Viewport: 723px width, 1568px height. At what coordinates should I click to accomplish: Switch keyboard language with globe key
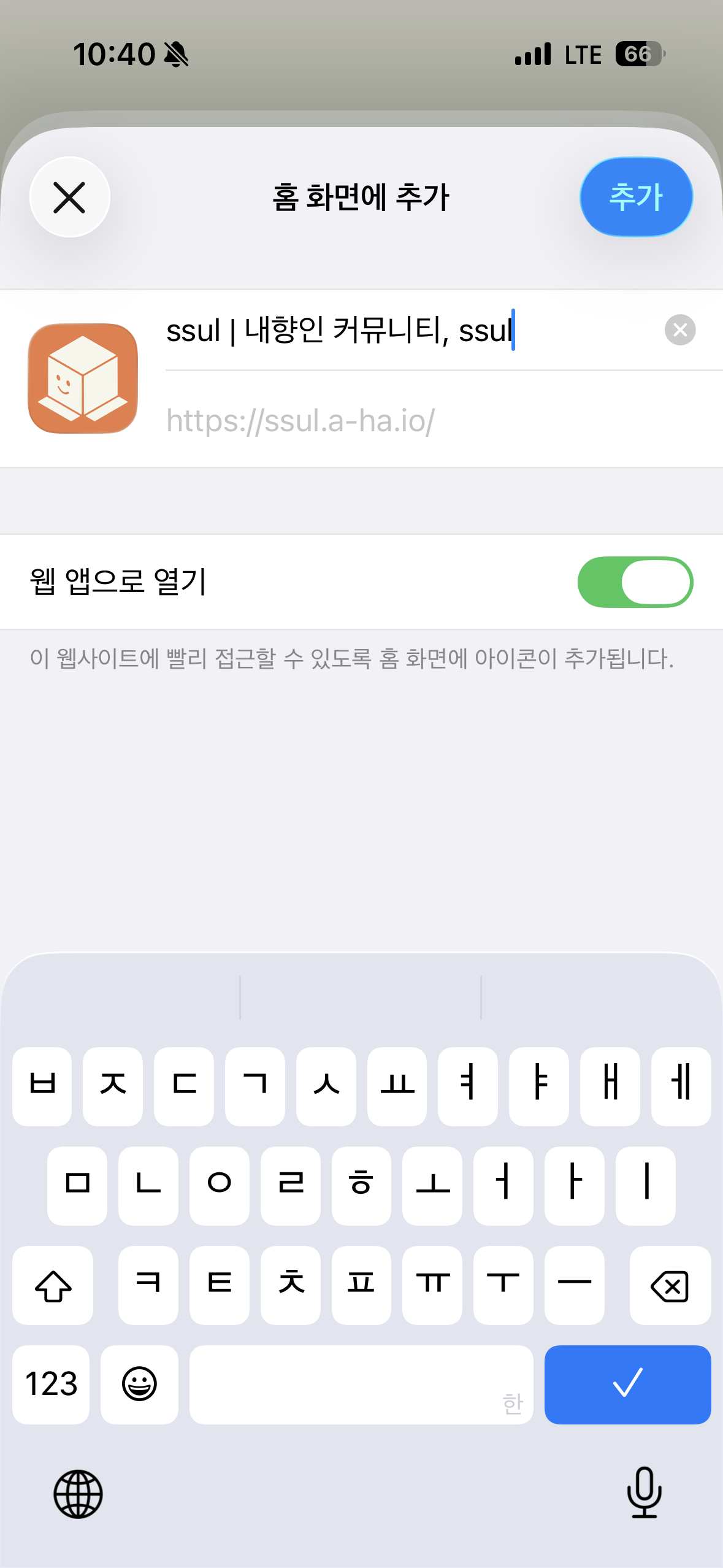[78, 1493]
